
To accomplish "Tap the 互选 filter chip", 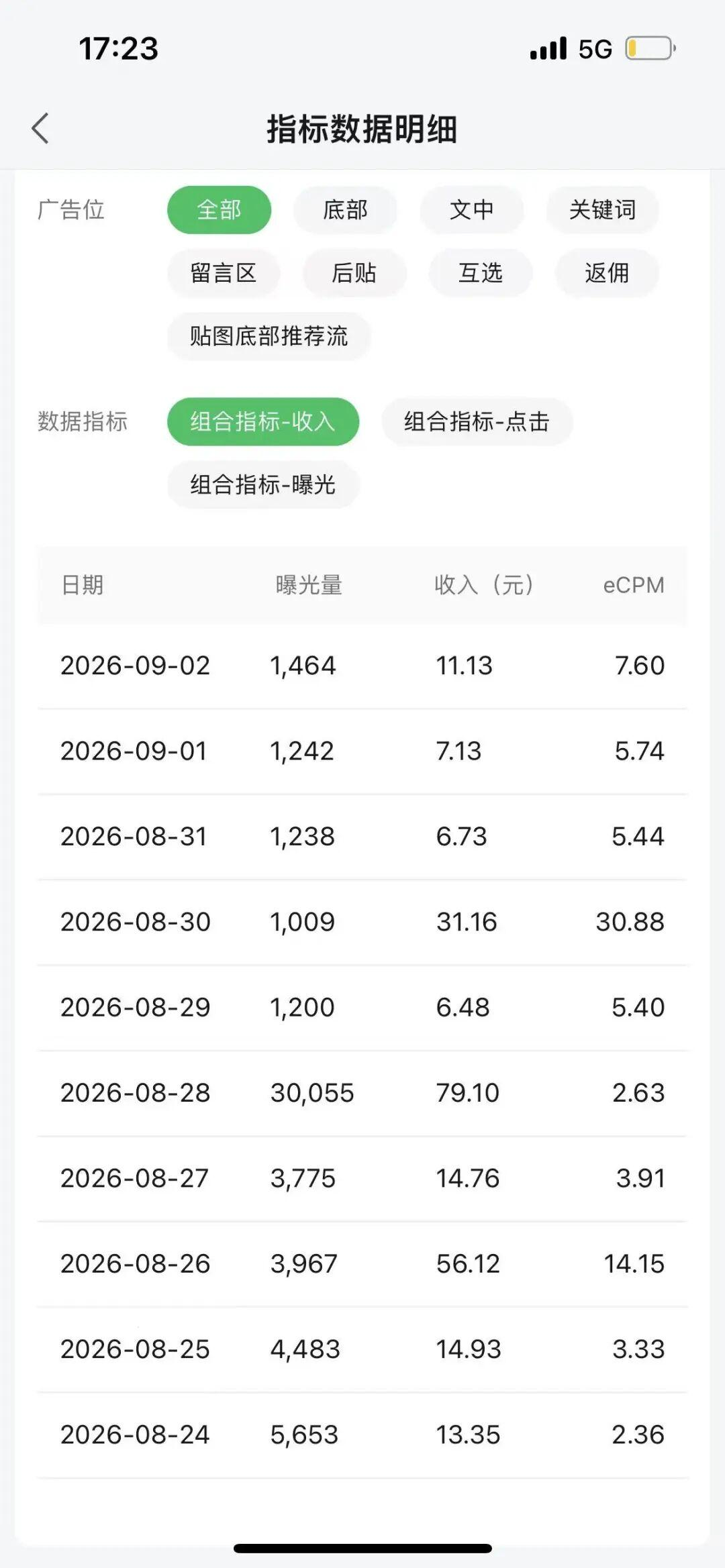I will [x=480, y=273].
